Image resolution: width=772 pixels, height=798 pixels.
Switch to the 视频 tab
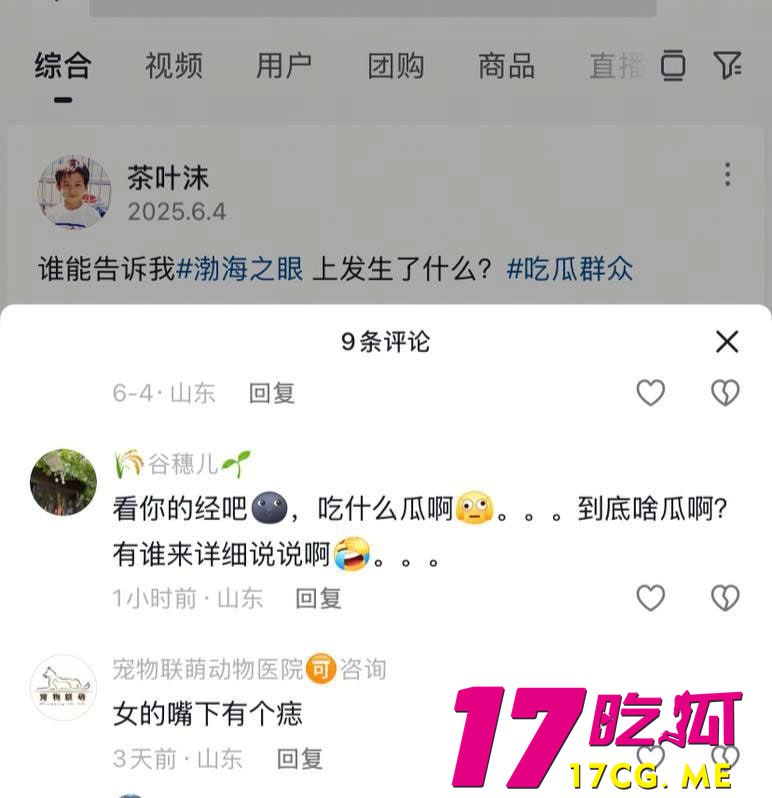point(174,66)
